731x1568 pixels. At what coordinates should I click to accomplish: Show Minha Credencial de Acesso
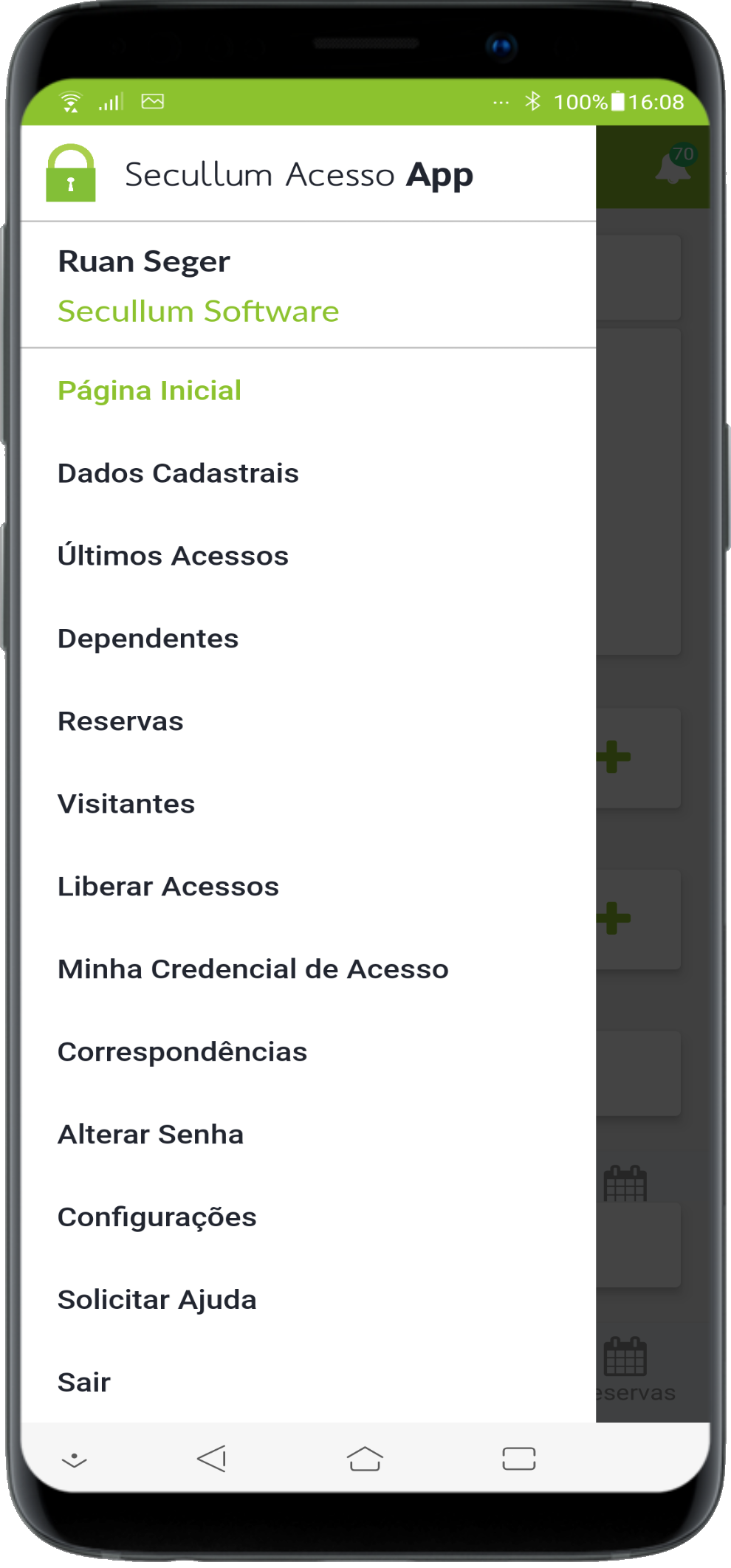click(x=253, y=969)
